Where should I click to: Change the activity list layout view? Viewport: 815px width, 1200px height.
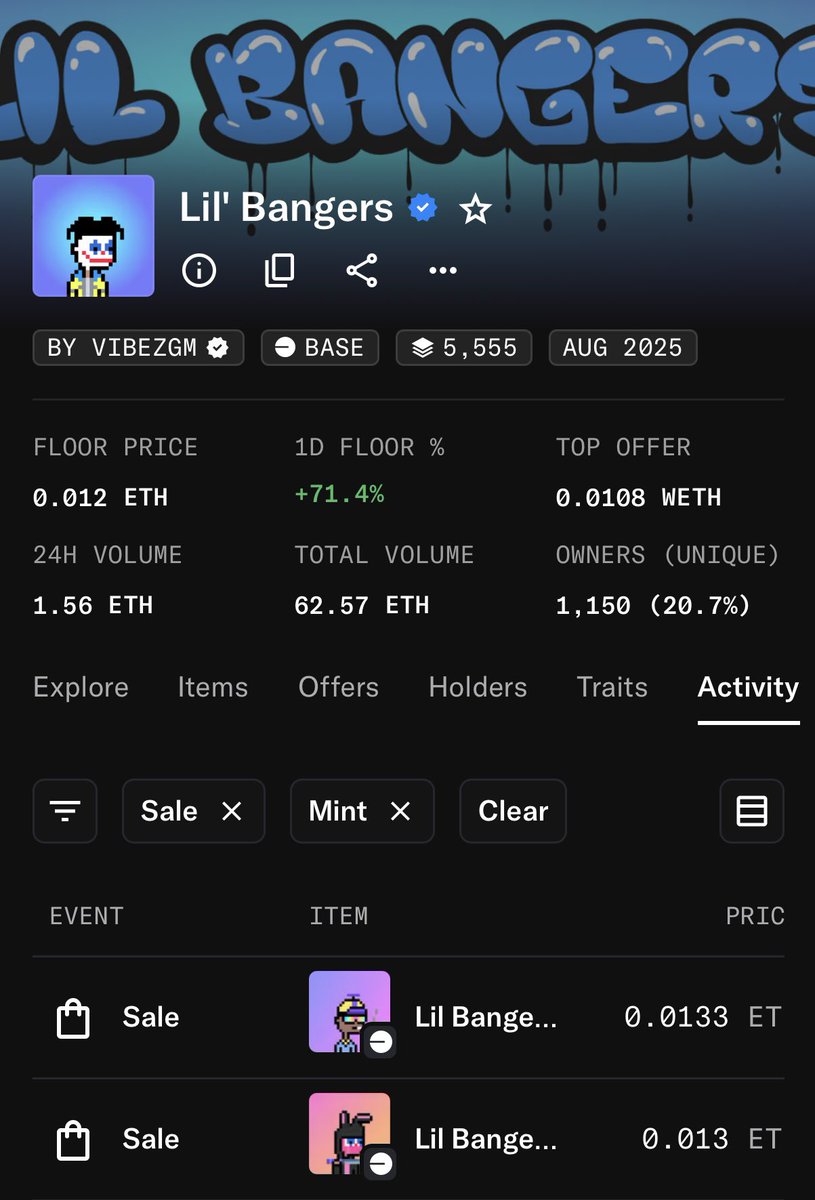[x=752, y=811]
